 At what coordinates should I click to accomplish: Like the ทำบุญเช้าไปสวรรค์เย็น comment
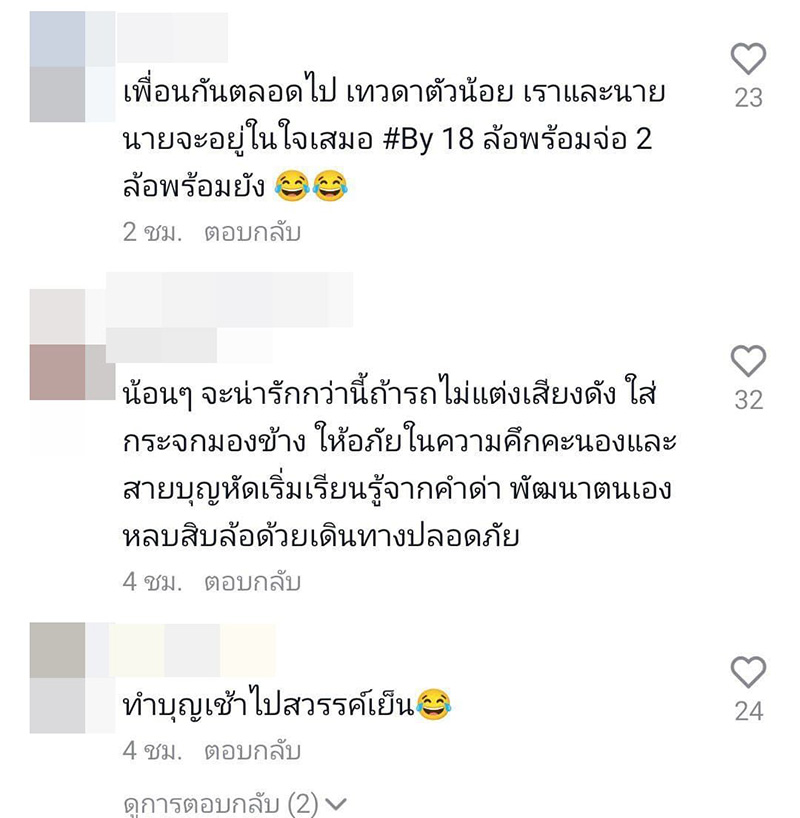(x=748, y=672)
